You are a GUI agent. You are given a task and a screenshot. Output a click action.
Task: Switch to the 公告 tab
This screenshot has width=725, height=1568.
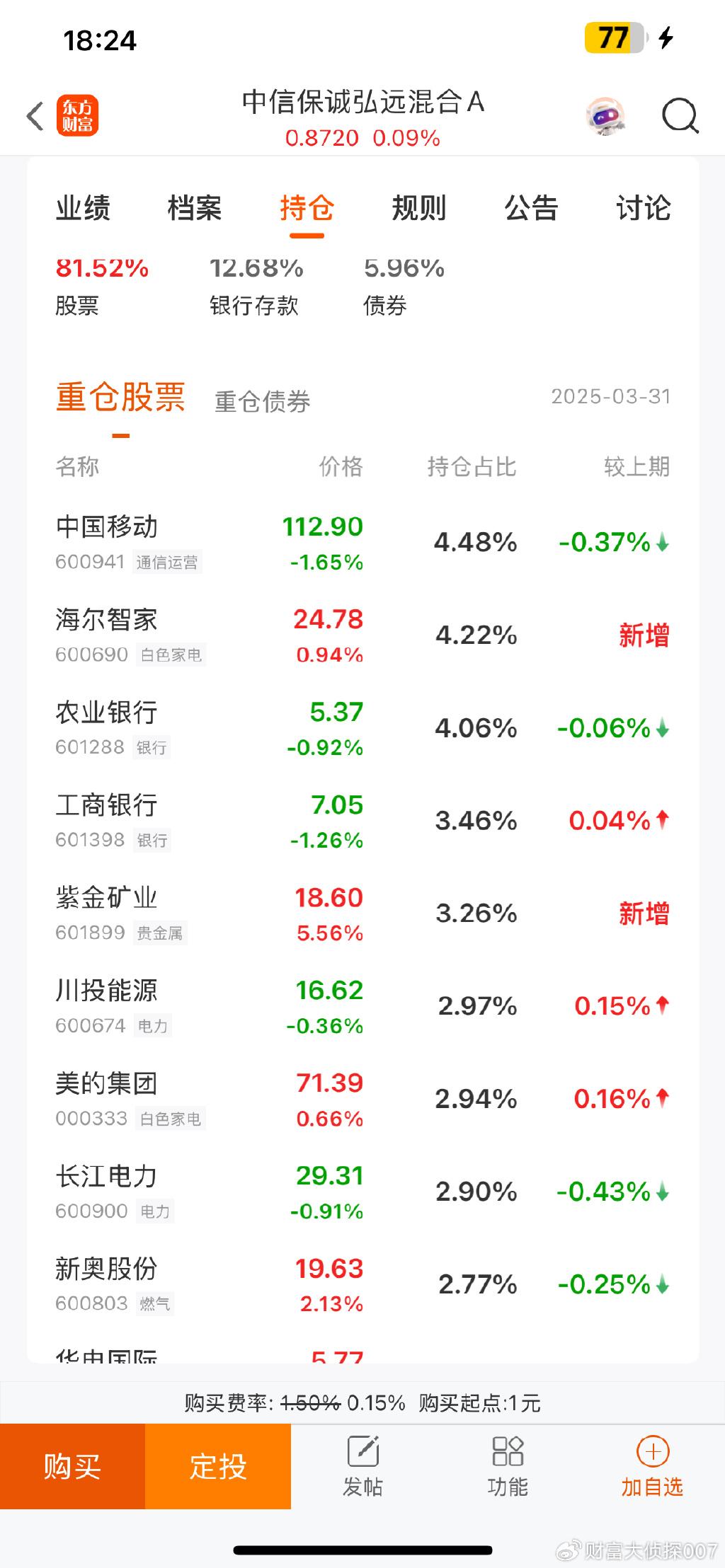pyautogui.click(x=531, y=208)
